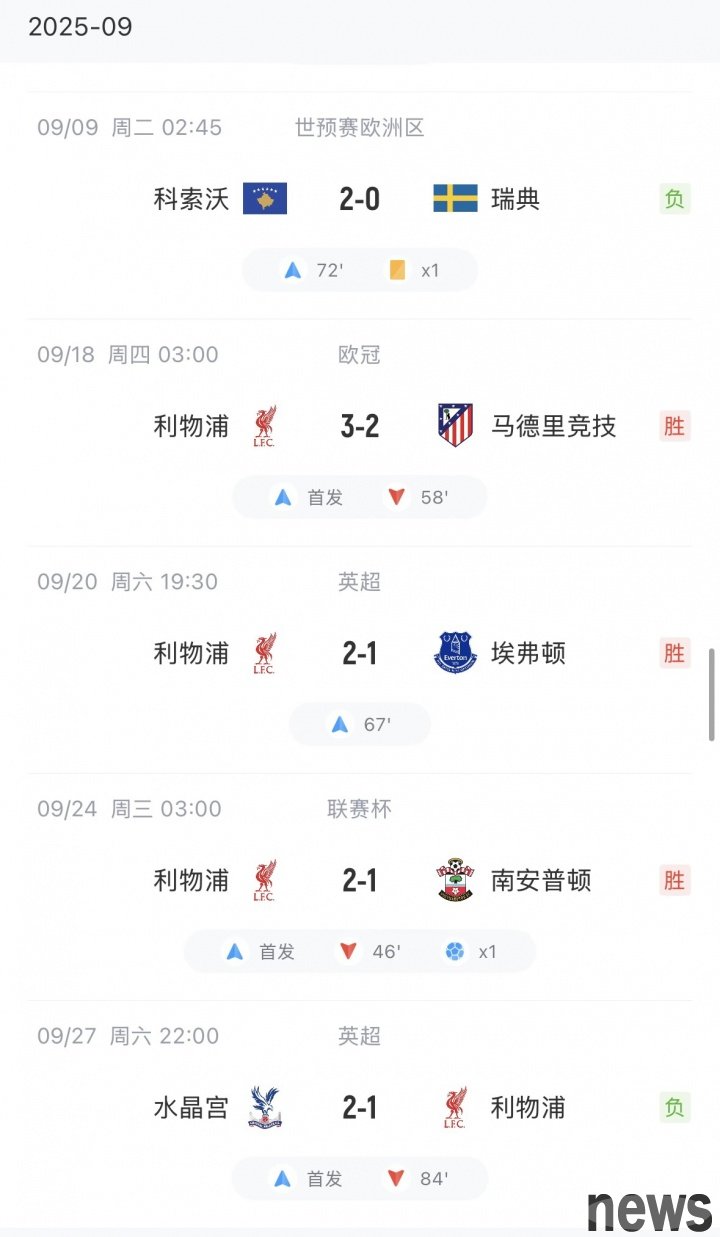Open Liverpool vs Everton match on 09/20
This screenshot has height=1237, width=720.
point(360,653)
